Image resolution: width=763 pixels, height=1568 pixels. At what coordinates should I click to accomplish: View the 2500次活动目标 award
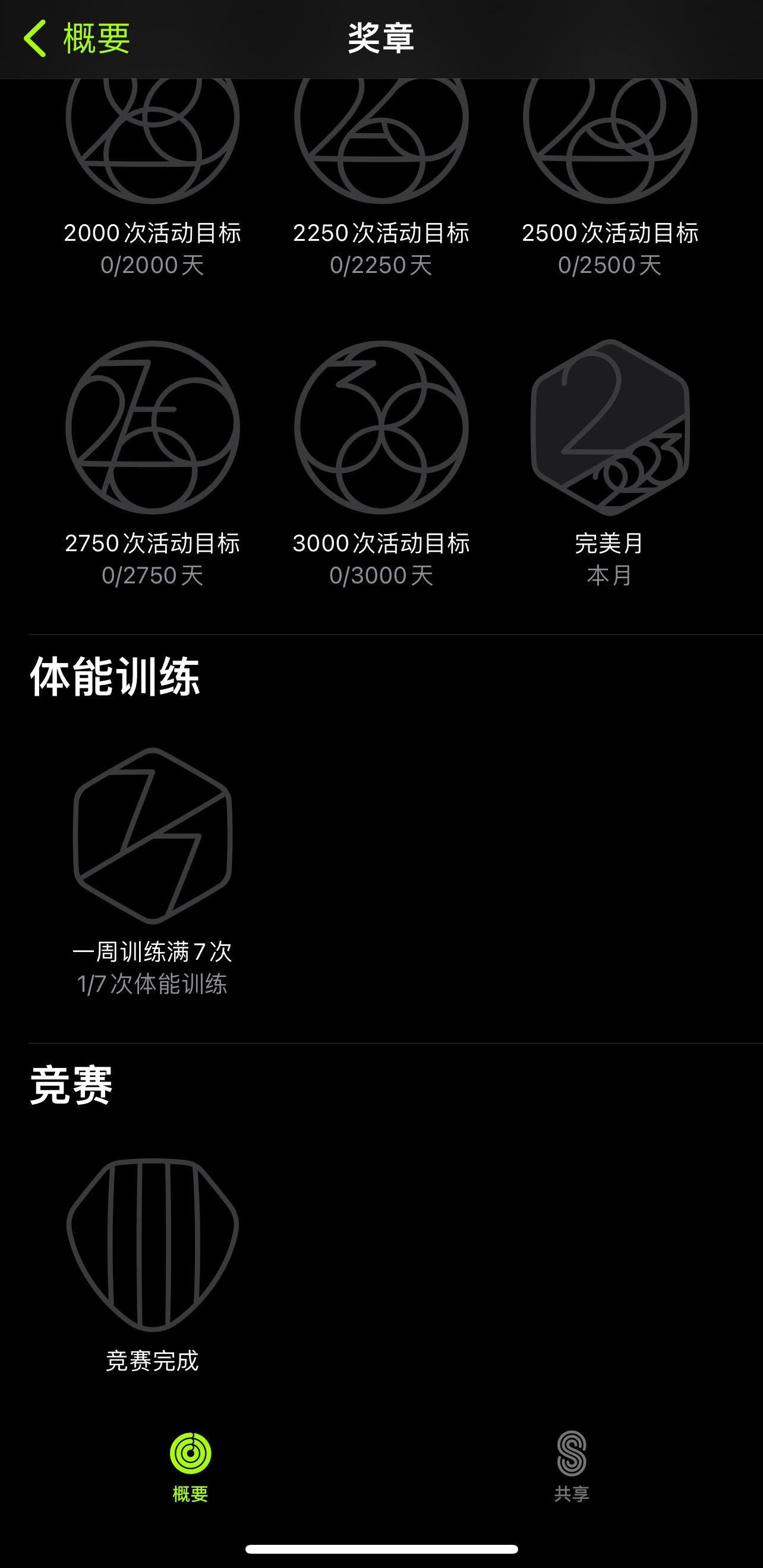610,140
